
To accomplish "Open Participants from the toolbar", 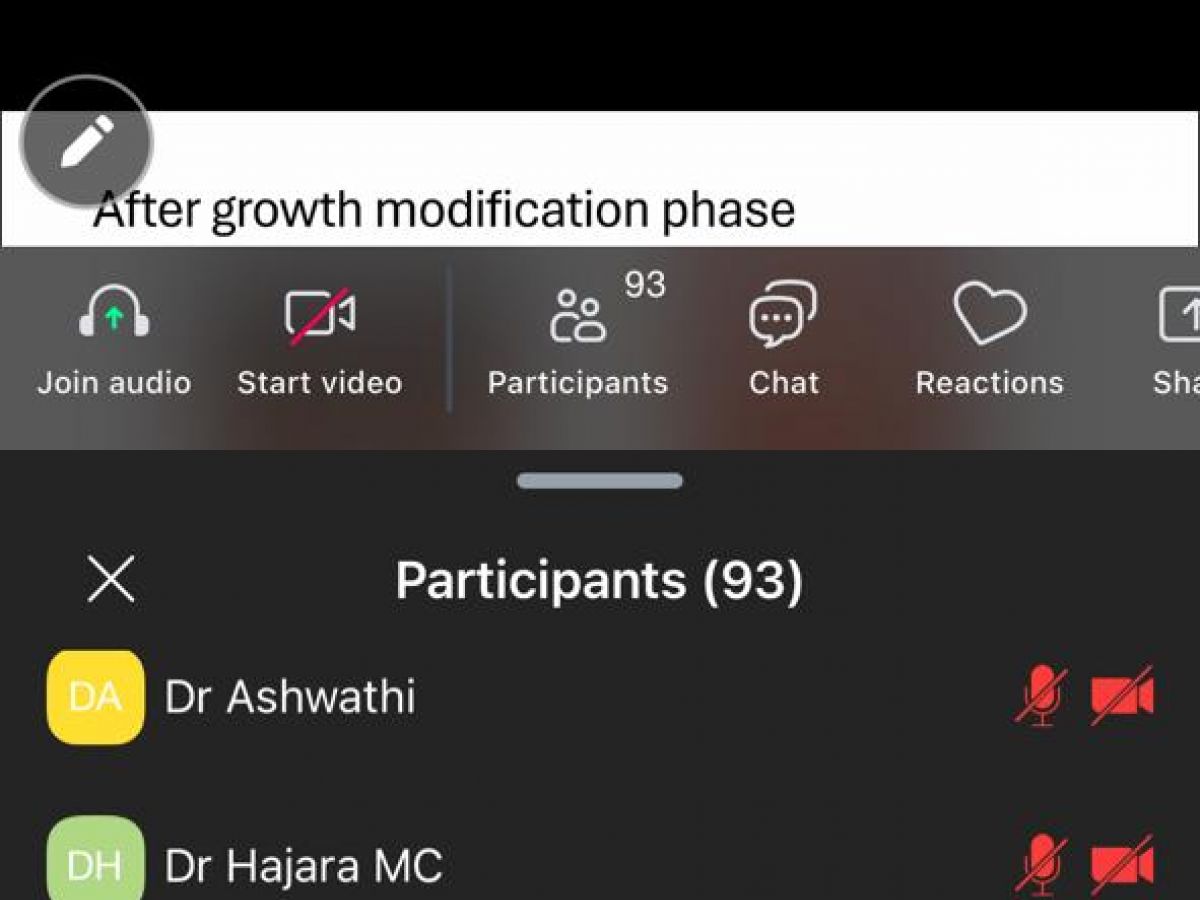I will pos(578,340).
